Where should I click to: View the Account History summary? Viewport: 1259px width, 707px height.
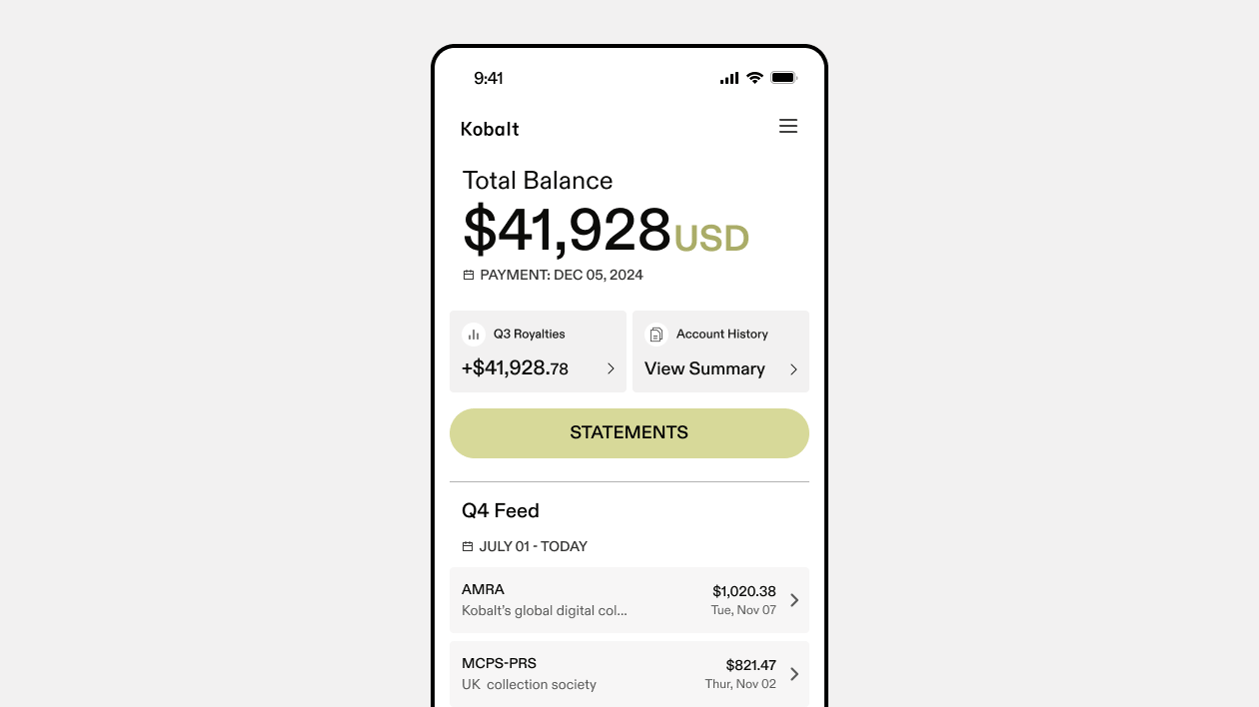tap(720, 351)
